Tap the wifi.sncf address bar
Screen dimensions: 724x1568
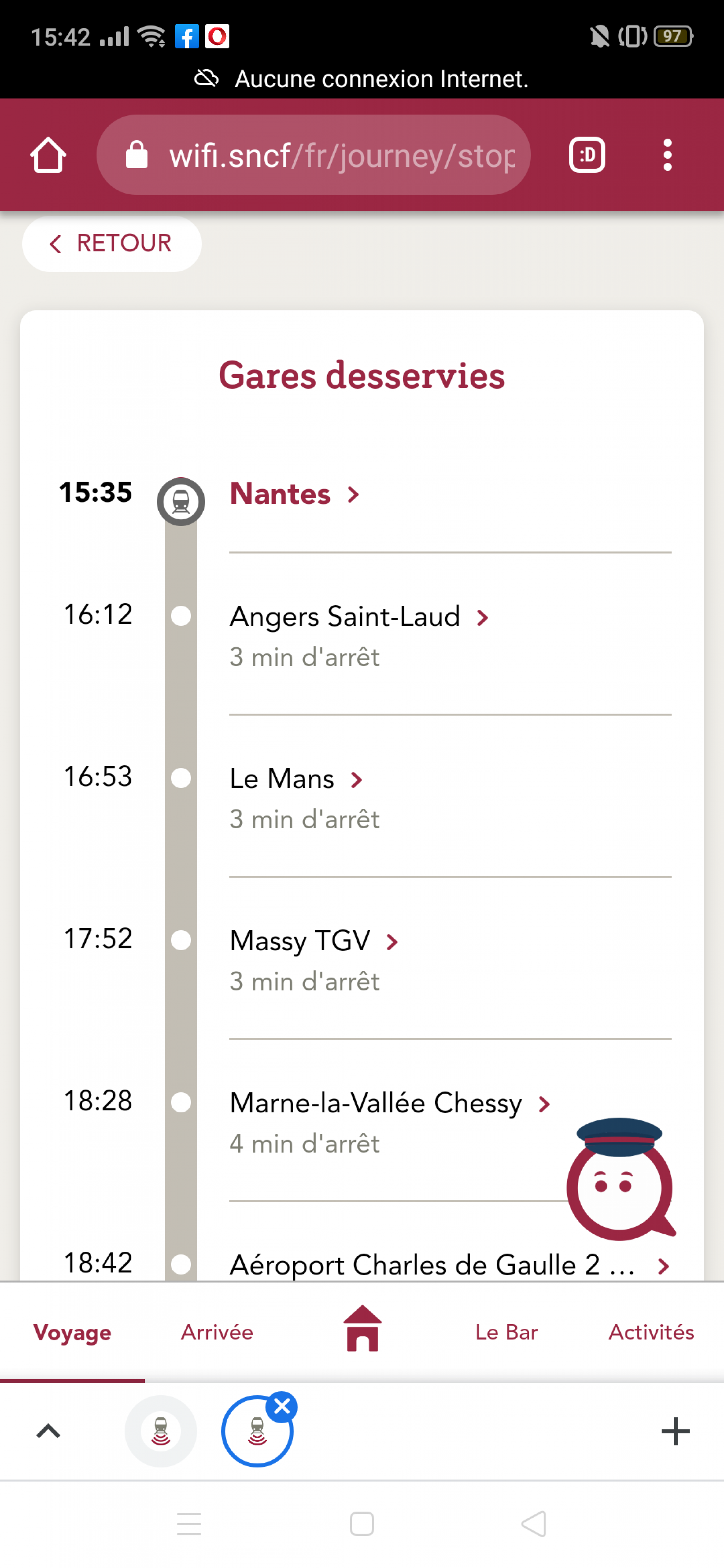[x=313, y=155]
